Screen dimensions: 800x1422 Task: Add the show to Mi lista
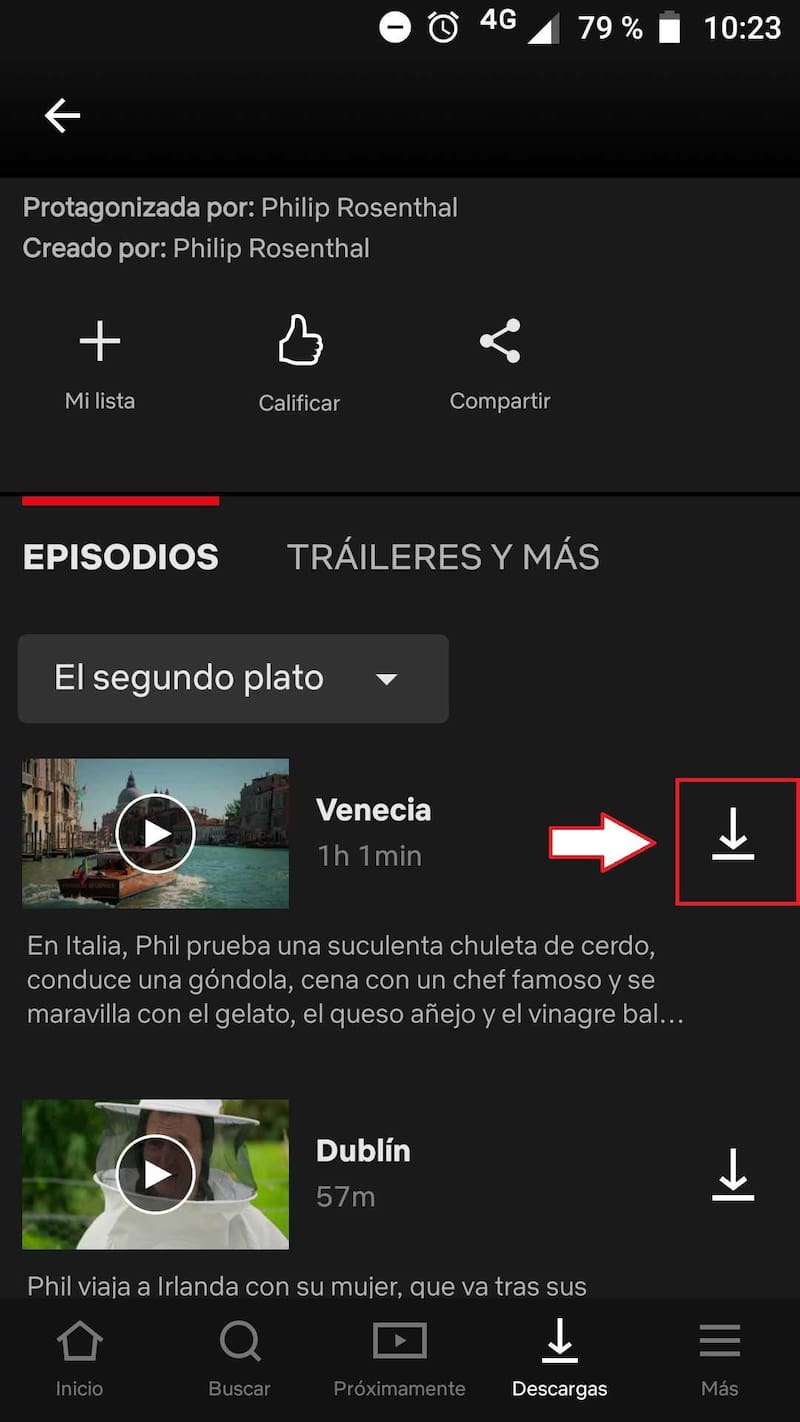[100, 362]
